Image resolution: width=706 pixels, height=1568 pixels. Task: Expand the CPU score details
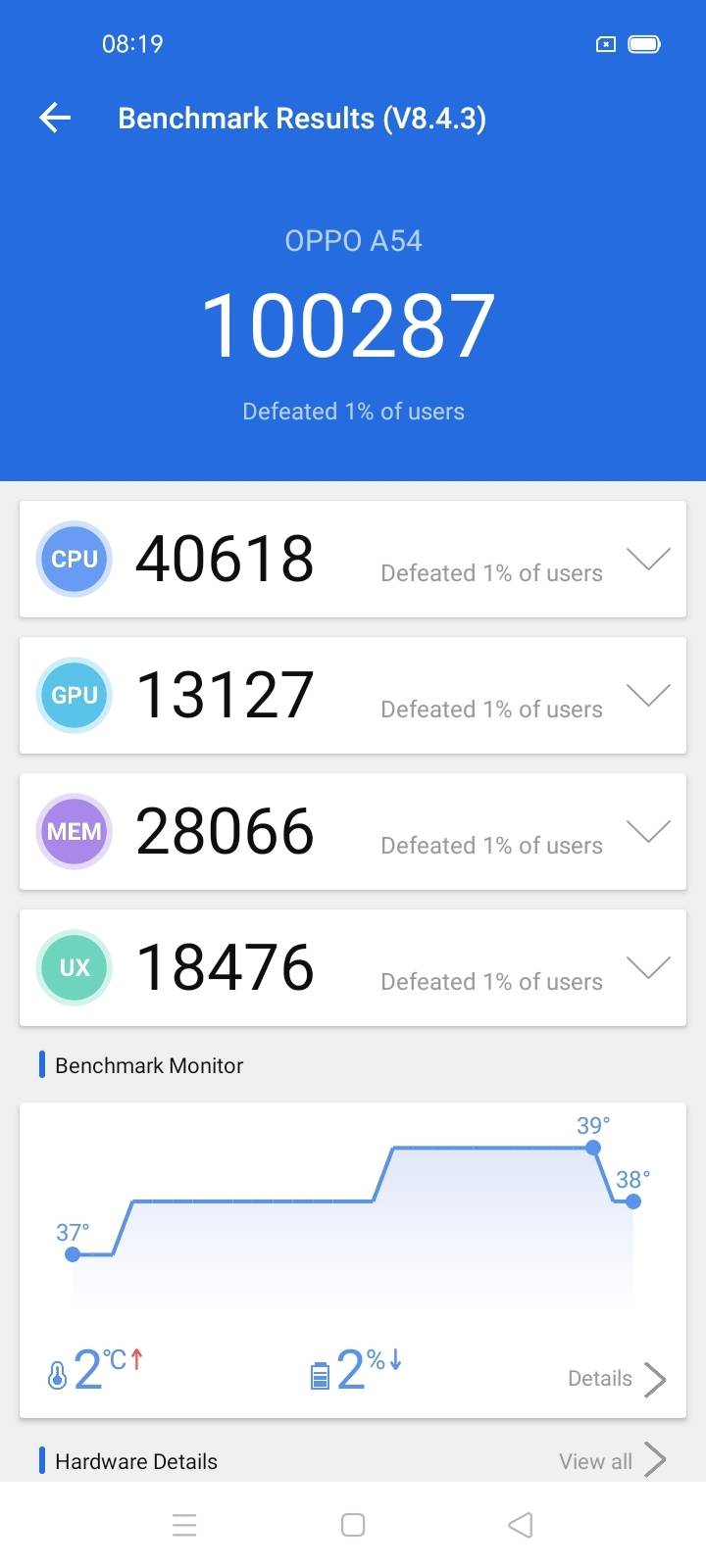648,560
